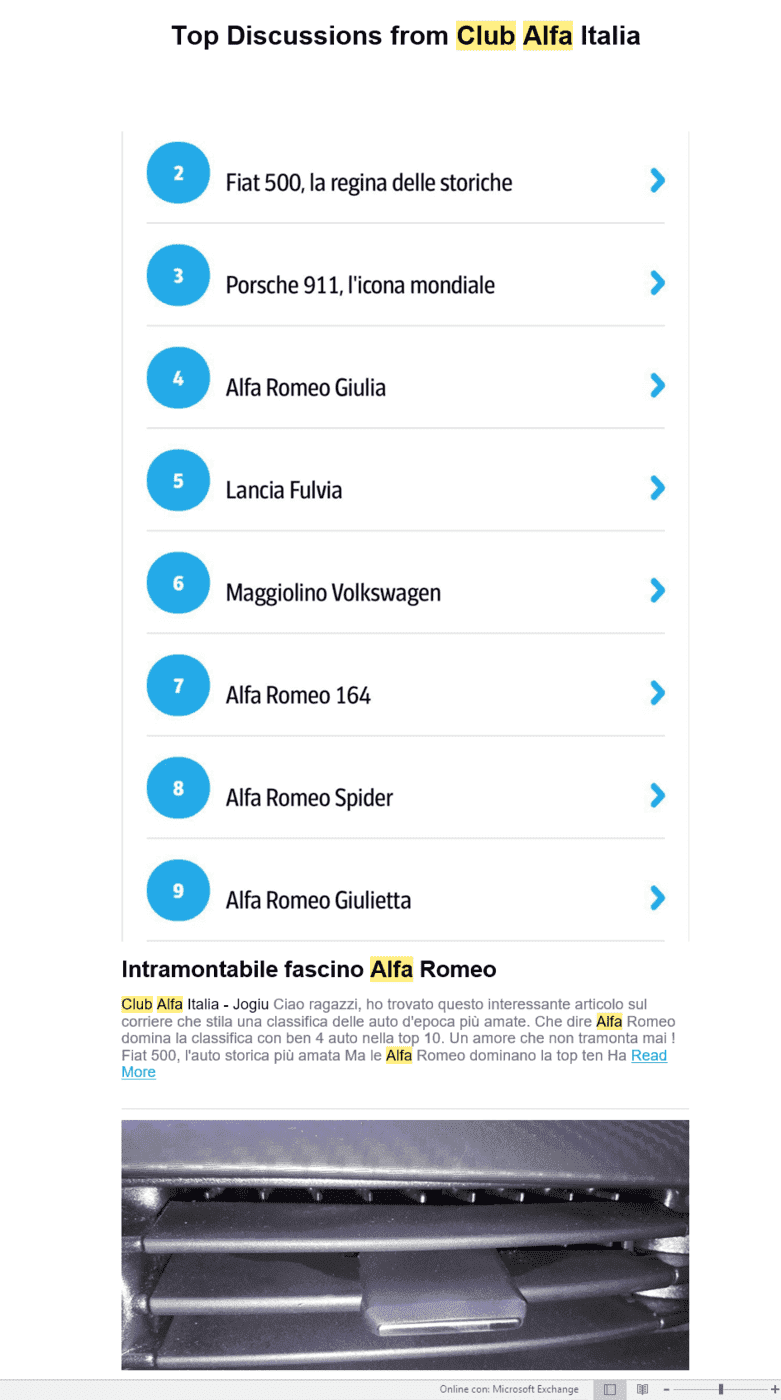Open the air vent photo
Image resolution: width=781 pixels, height=1400 pixels.
point(405,1244)
